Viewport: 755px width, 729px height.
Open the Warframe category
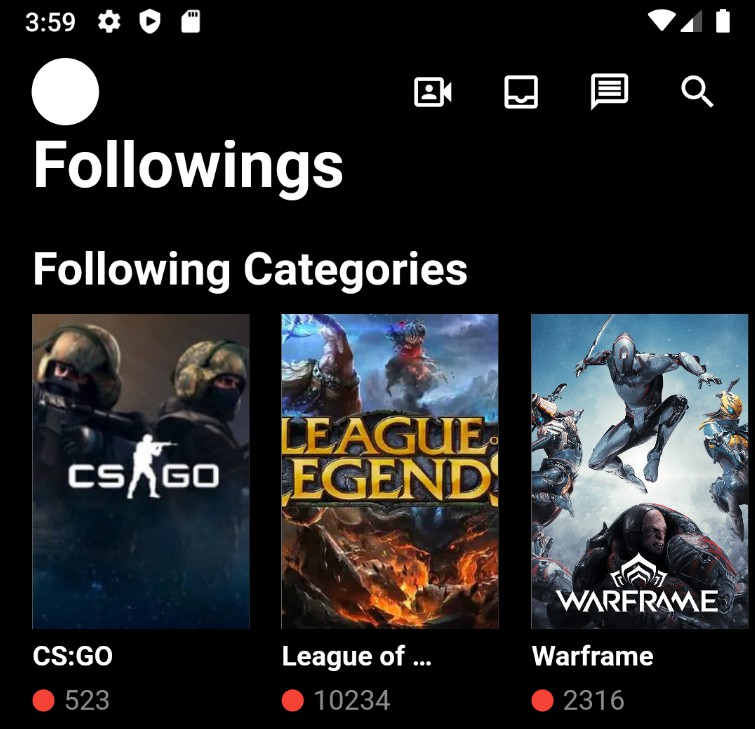pyautogui.click(x=639, y=471)
